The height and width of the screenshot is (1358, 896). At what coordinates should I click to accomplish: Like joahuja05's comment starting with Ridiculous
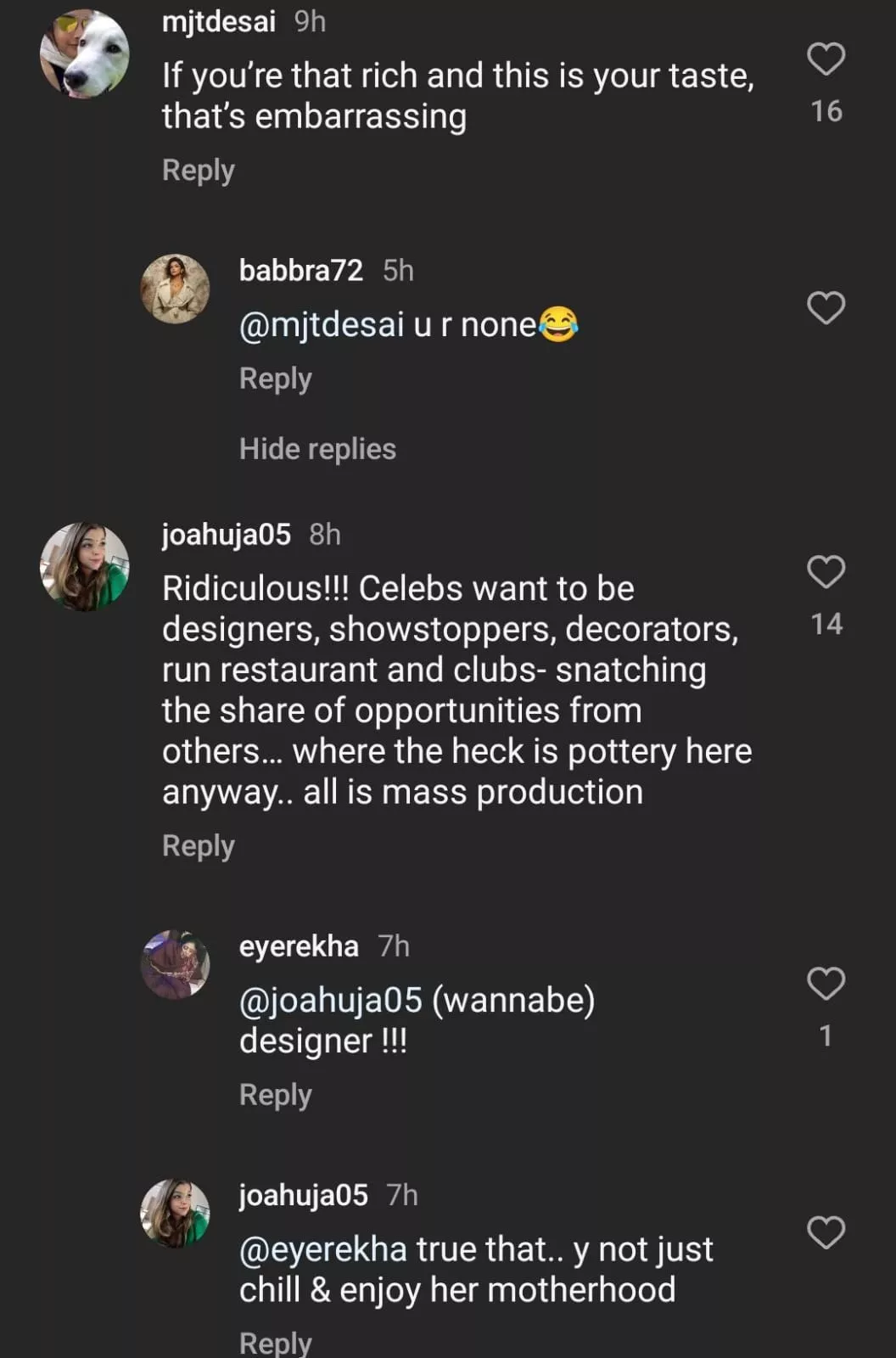pos(826,573)
